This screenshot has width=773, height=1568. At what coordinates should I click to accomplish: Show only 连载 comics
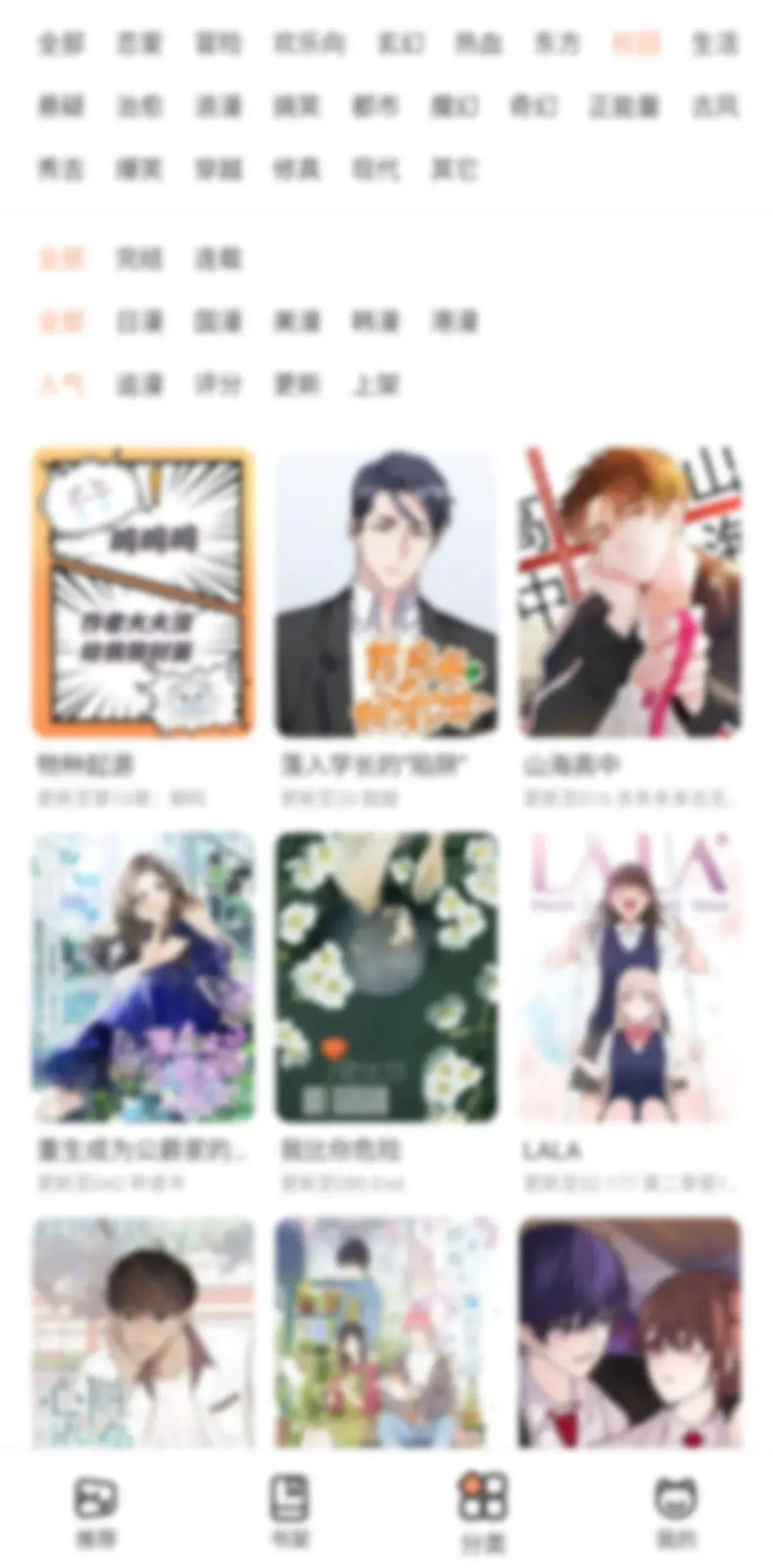coord(218,259)
